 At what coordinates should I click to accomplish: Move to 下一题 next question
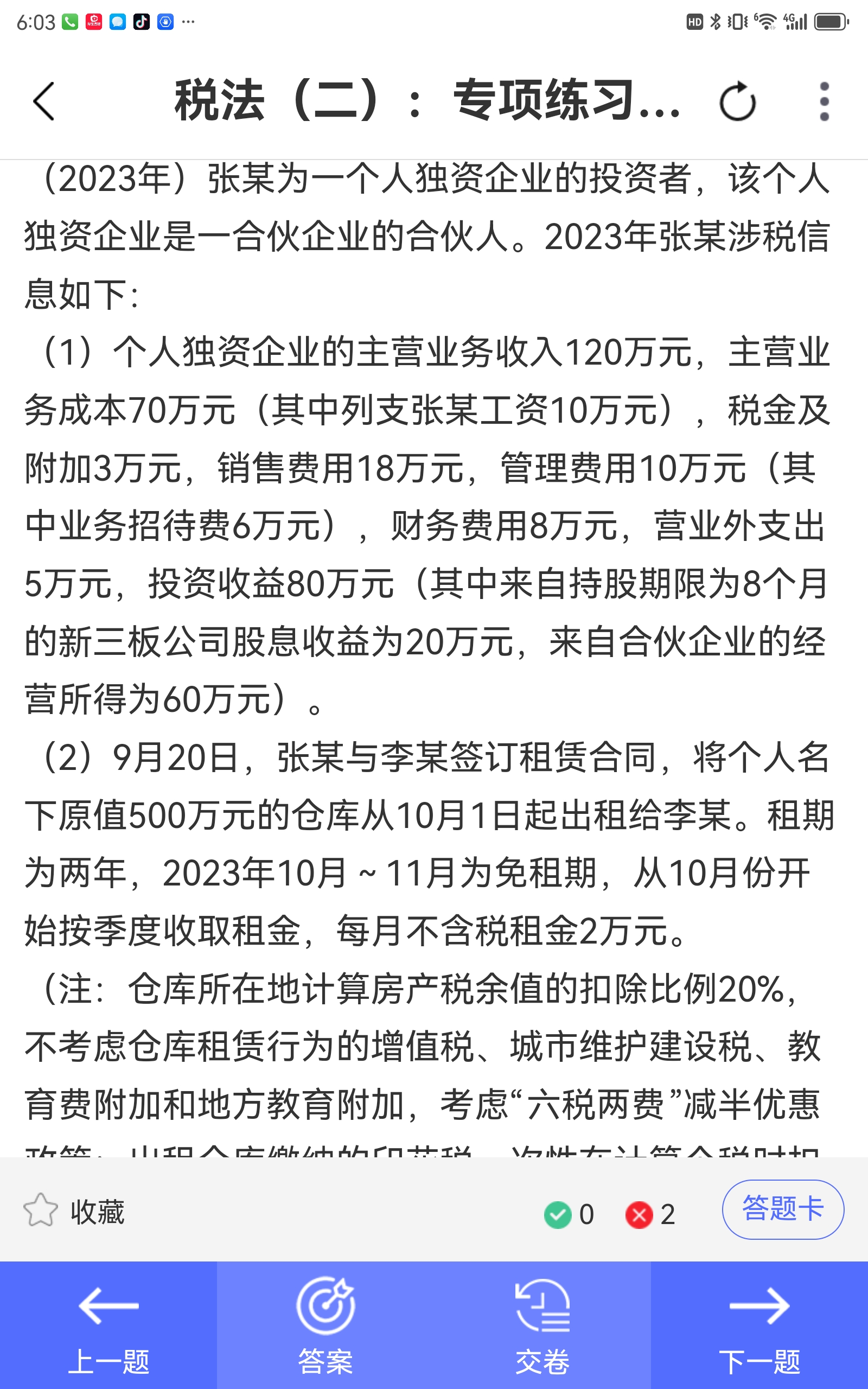coord(759,1326)
